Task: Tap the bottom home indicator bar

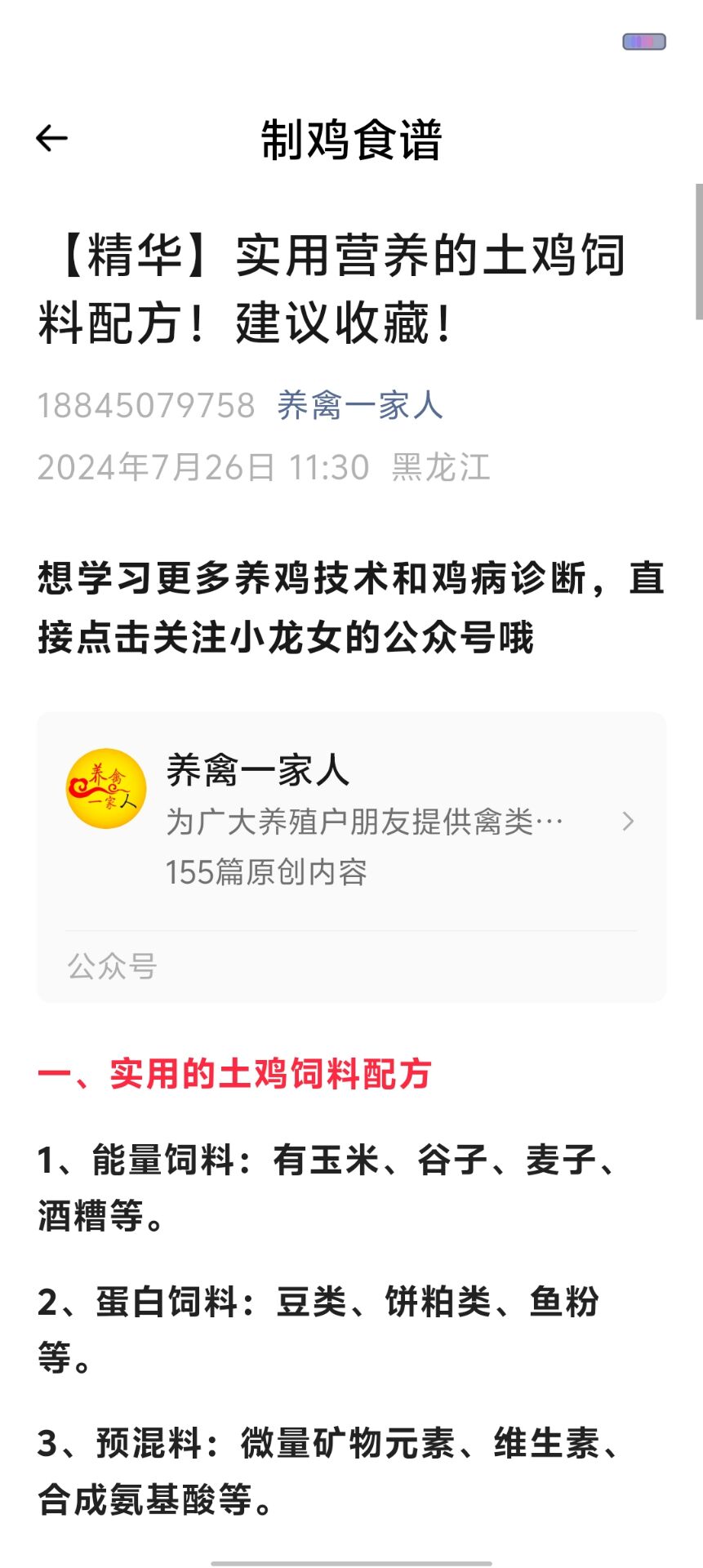Action: pyautogui.click(x=351, y=1557)
